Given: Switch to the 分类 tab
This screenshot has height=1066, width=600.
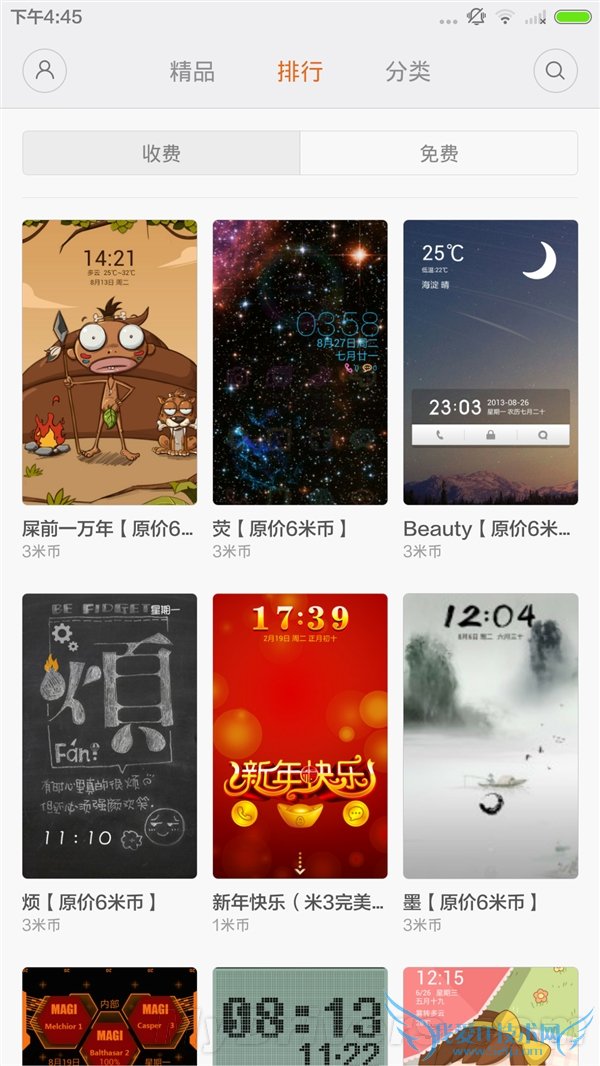Looking at the screenshot, I should click(x=408, y=72).
